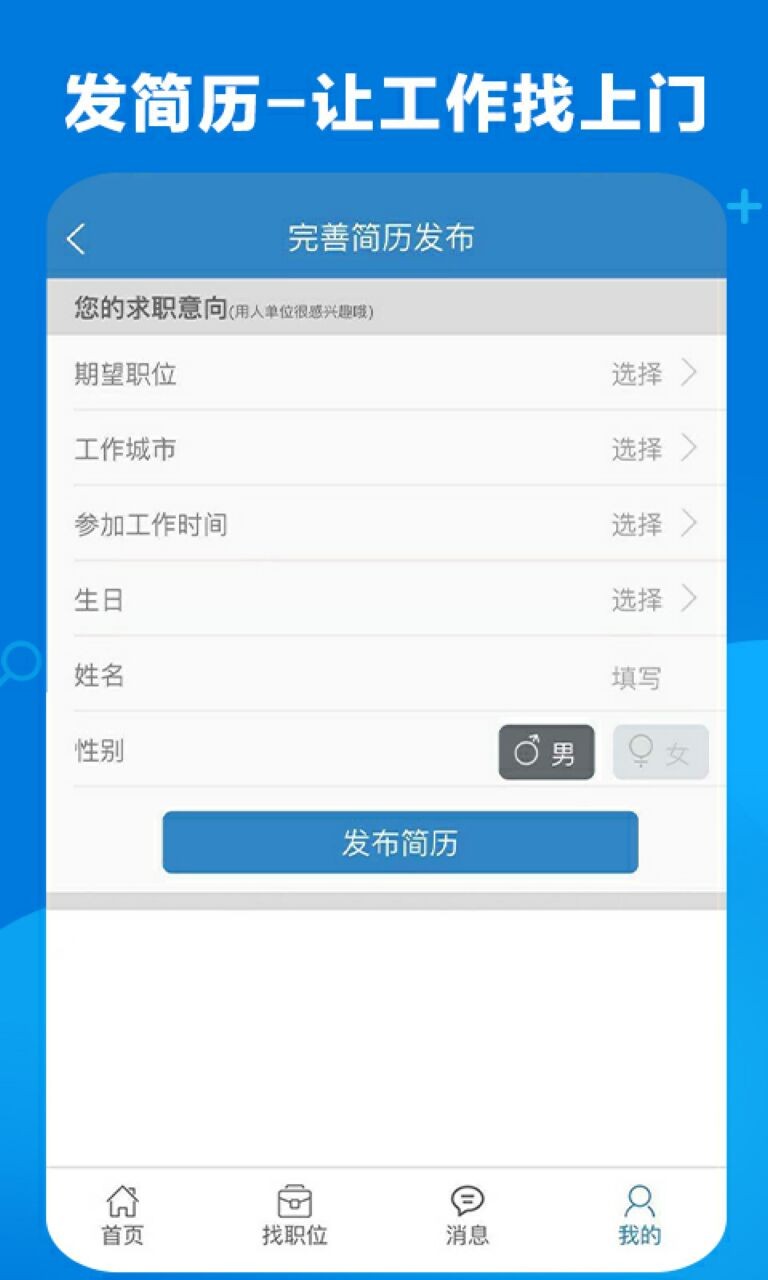The width and height of the screenshot is (768, 1280).
Task: Open the 工作城市 city selector
Action: [x=640, y=450]
